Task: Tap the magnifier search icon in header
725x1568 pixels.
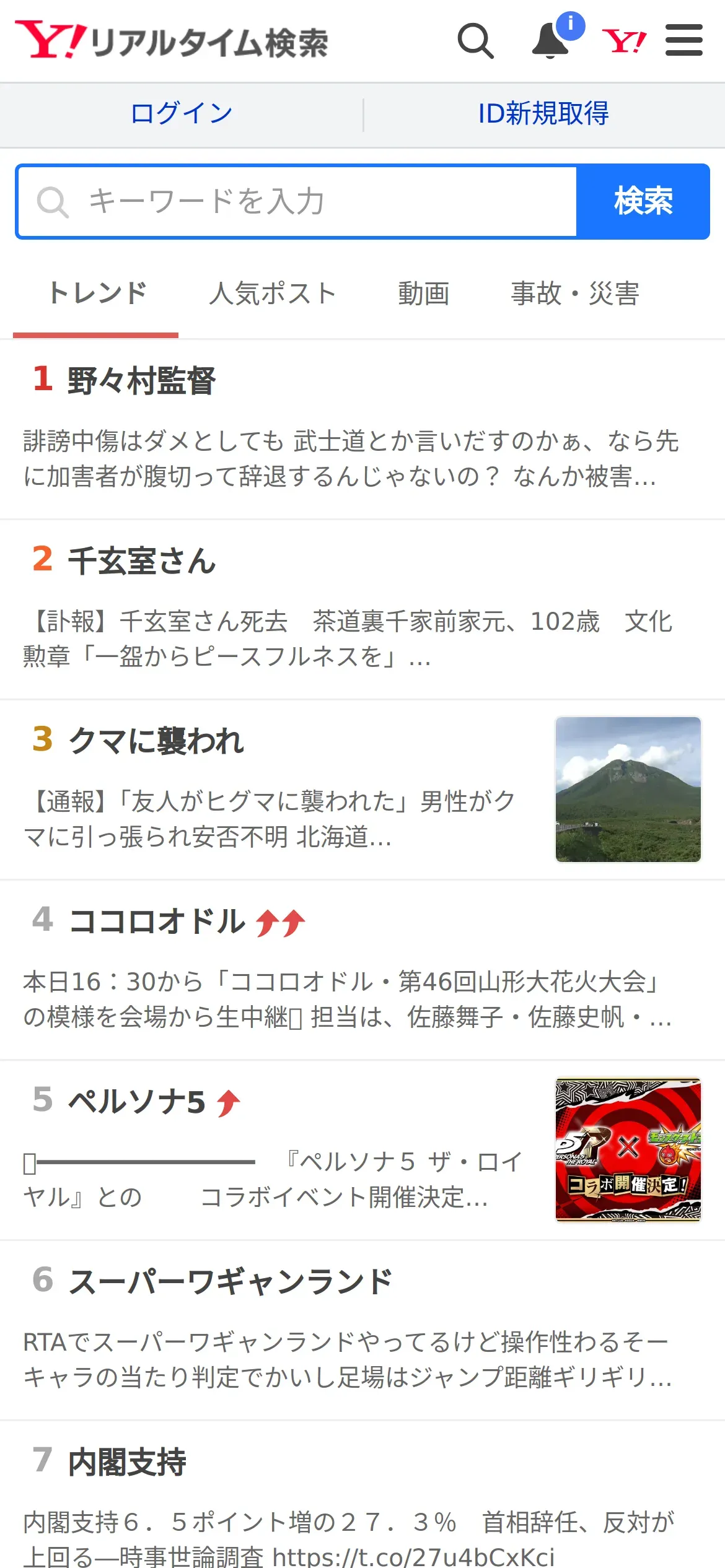Action: click(475, 41)
